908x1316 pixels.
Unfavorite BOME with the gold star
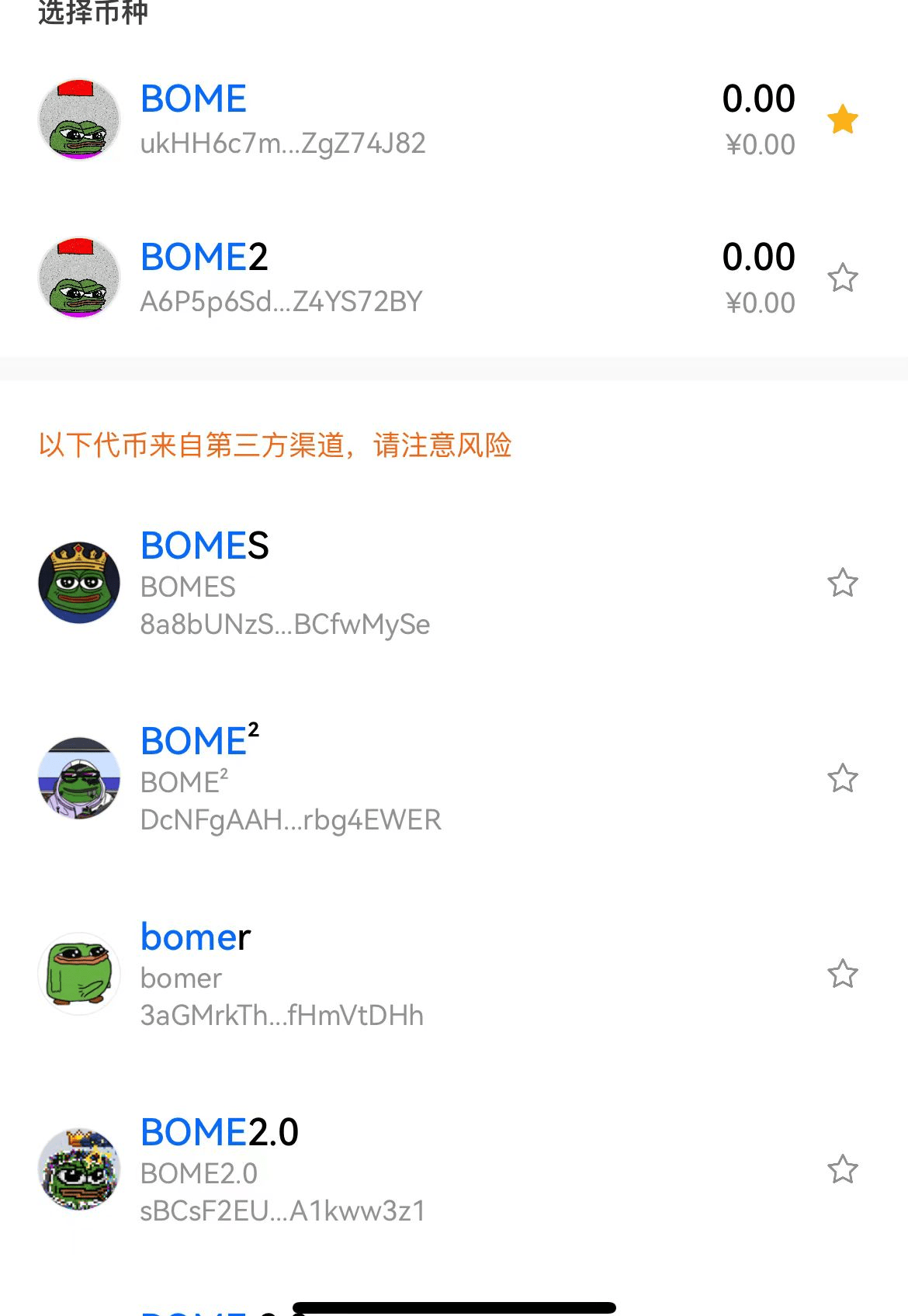point(842,119)
